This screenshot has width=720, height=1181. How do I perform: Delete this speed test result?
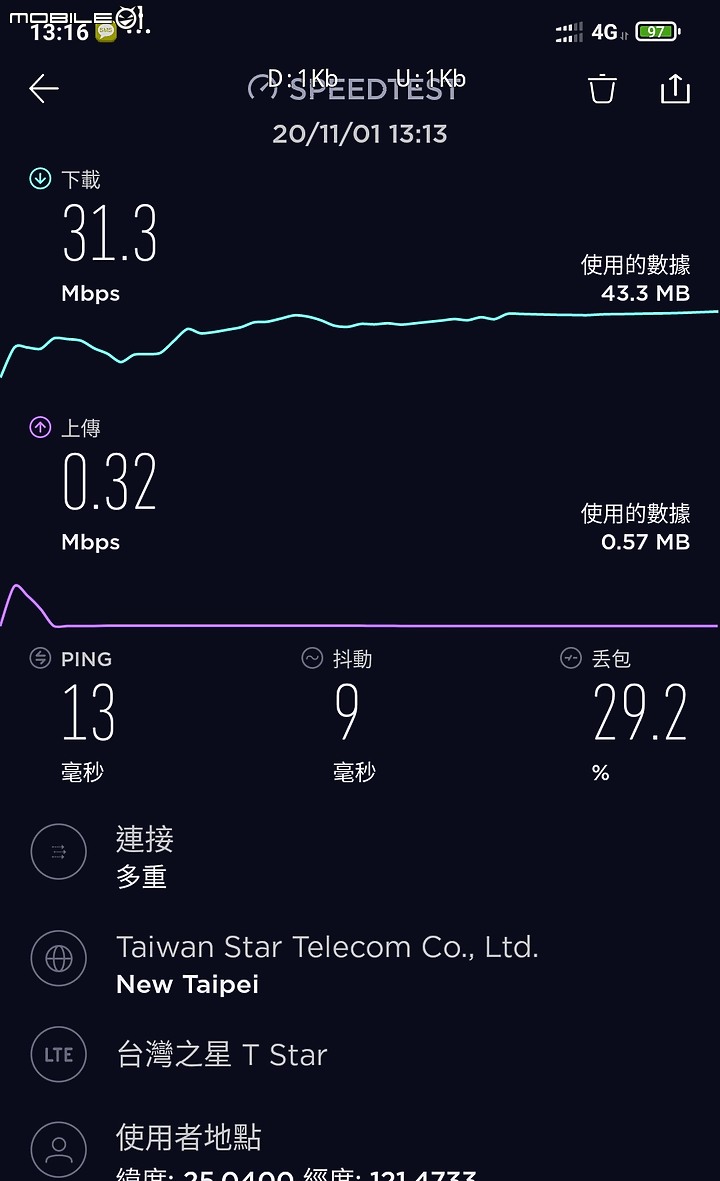tap(602, 88)
